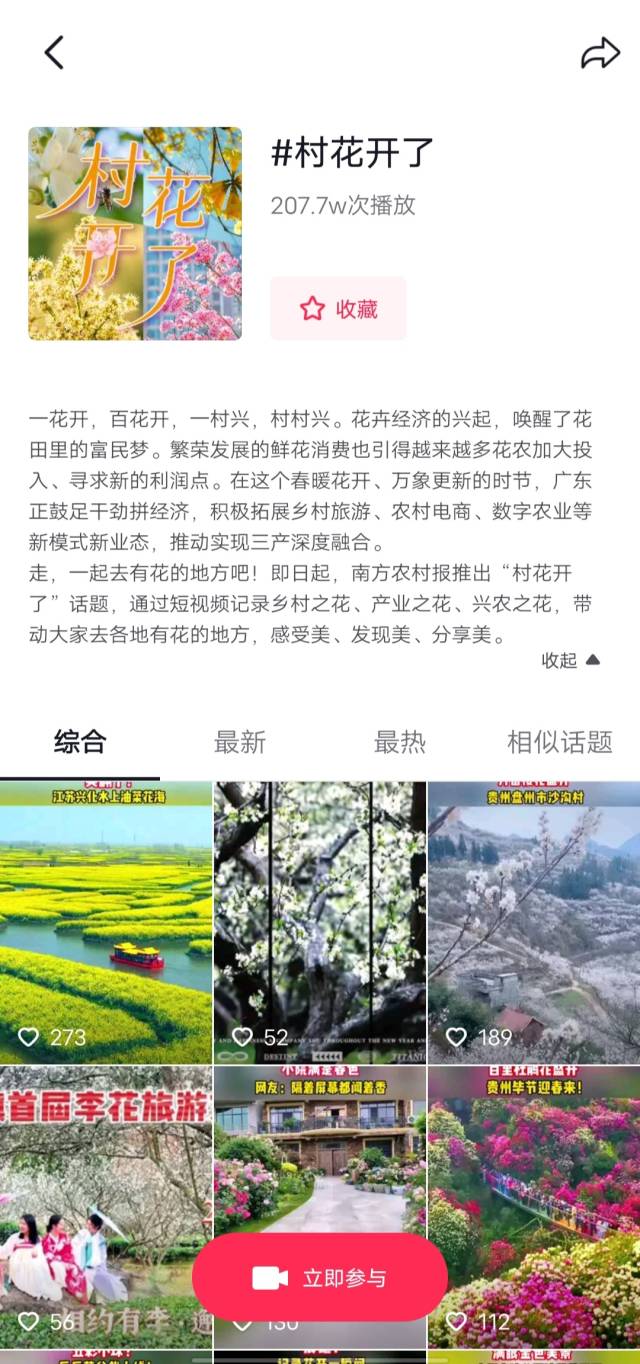Open the 最热 tab
Screen dimensions: 640x1364
400,742
